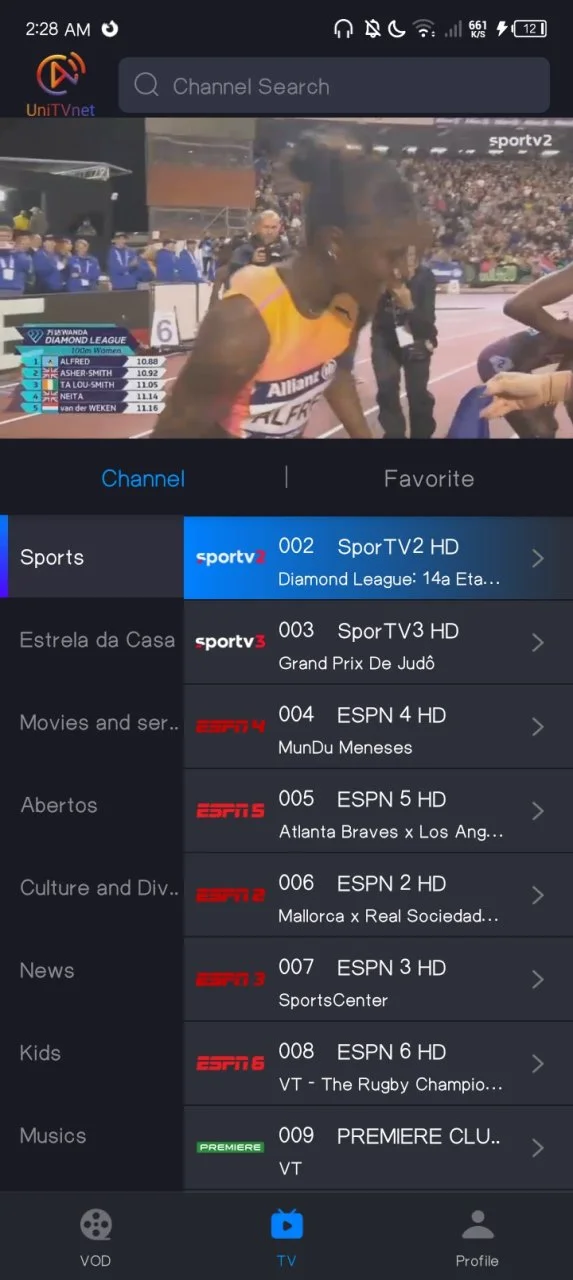
Task: Watch channel 005 ESPN 5 HD
Action: coord(378,811)
